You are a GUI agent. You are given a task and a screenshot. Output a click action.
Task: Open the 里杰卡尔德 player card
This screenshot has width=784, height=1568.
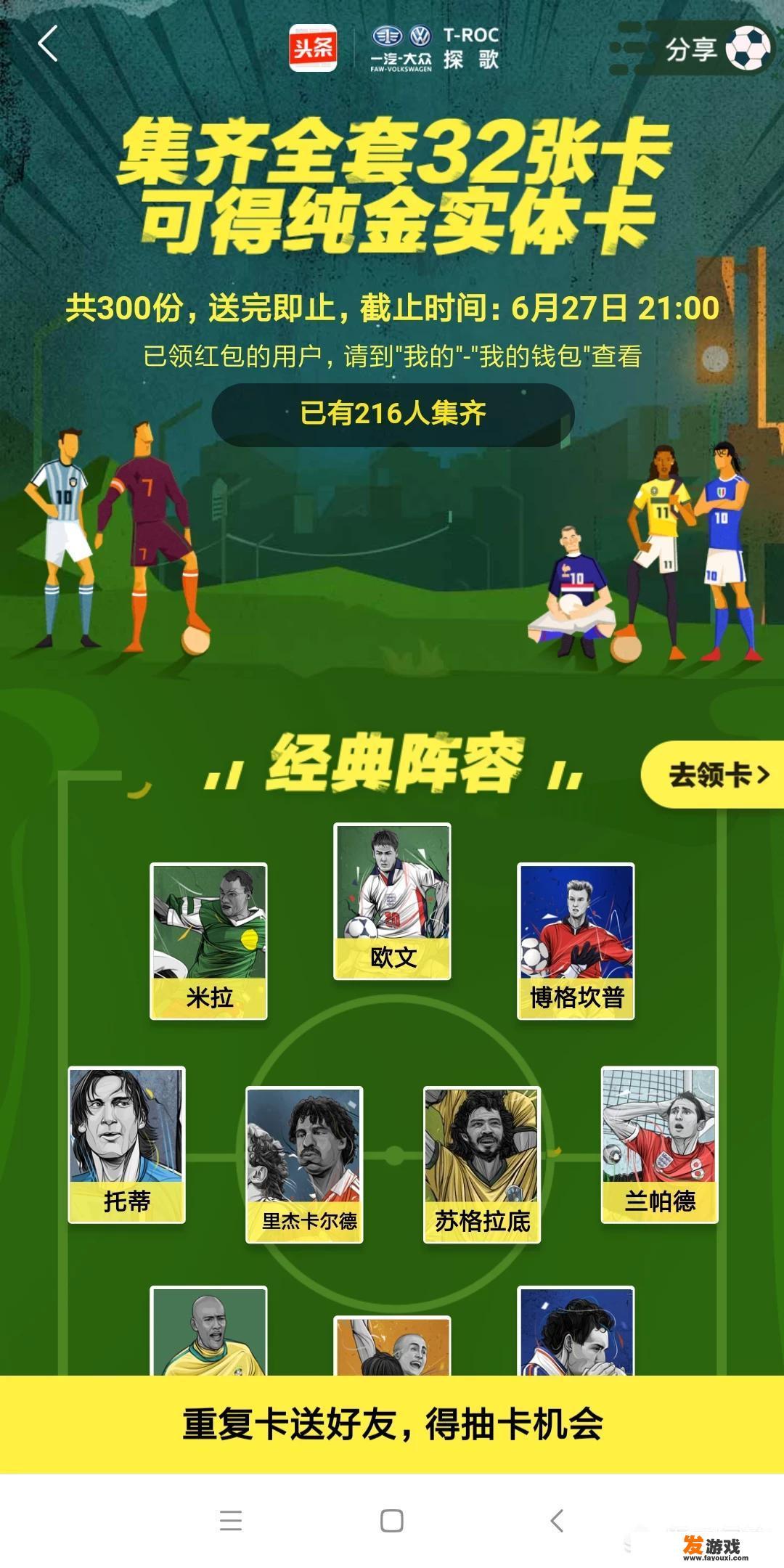(x=304, y=1164)
